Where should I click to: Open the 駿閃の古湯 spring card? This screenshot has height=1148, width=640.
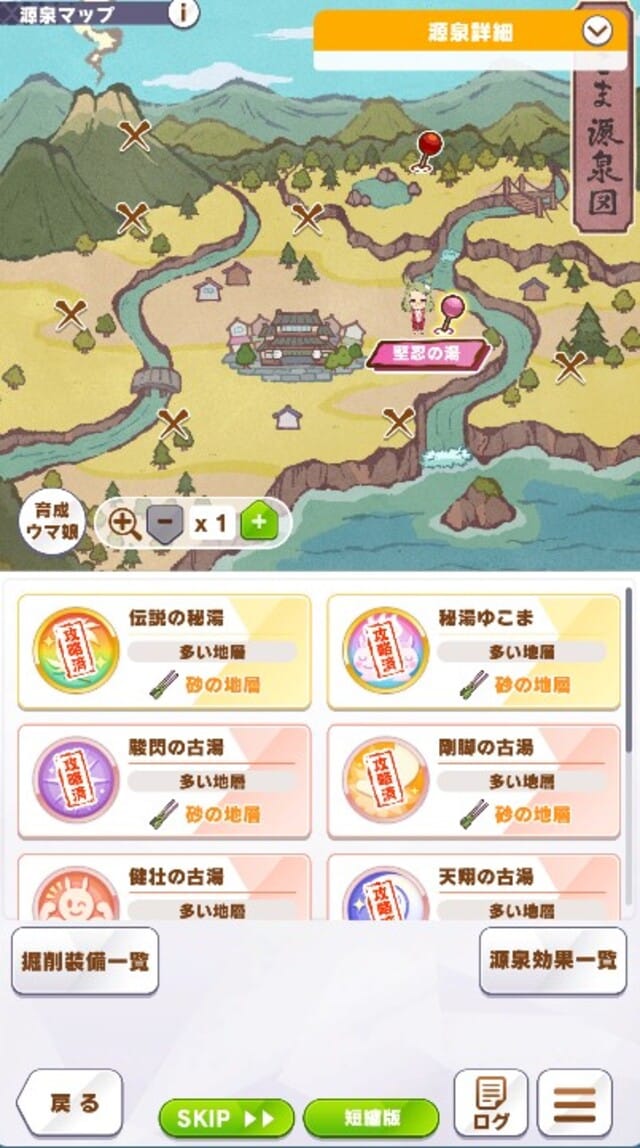pos(164,781)
